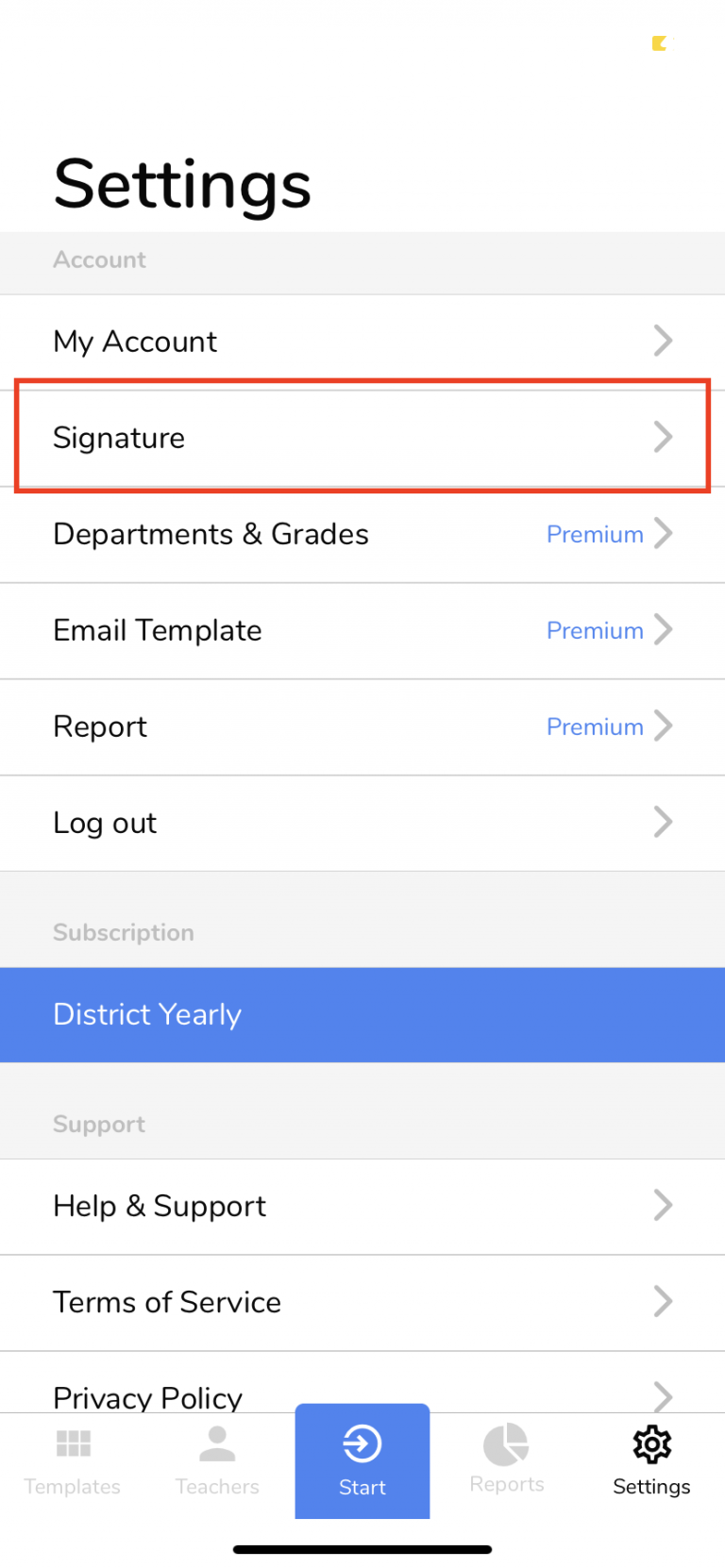Switch to the Reports tab
The image size is (725, 1568).
click(x=507, y=1460)
